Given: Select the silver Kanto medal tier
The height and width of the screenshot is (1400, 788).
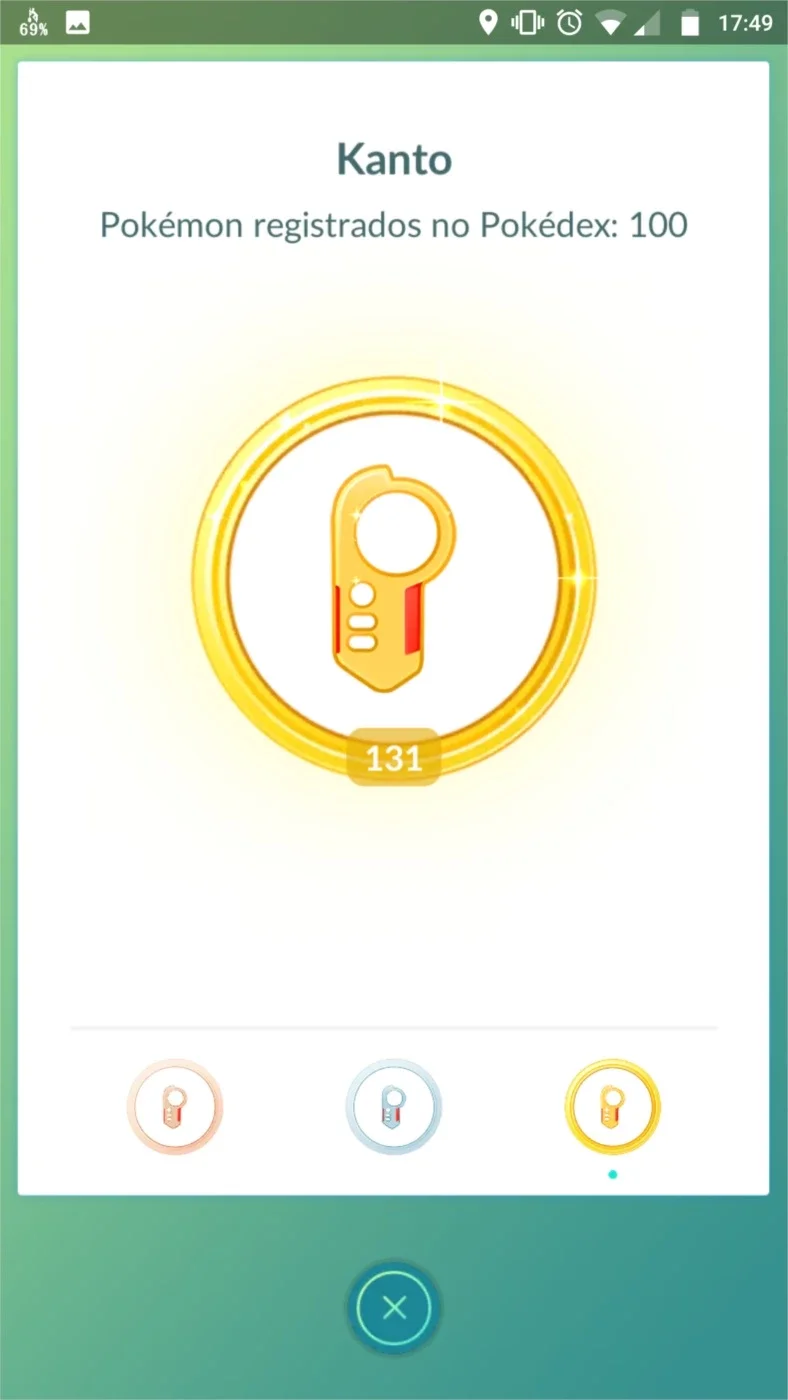Looking at the screenshot, I should pos(394,1106).
